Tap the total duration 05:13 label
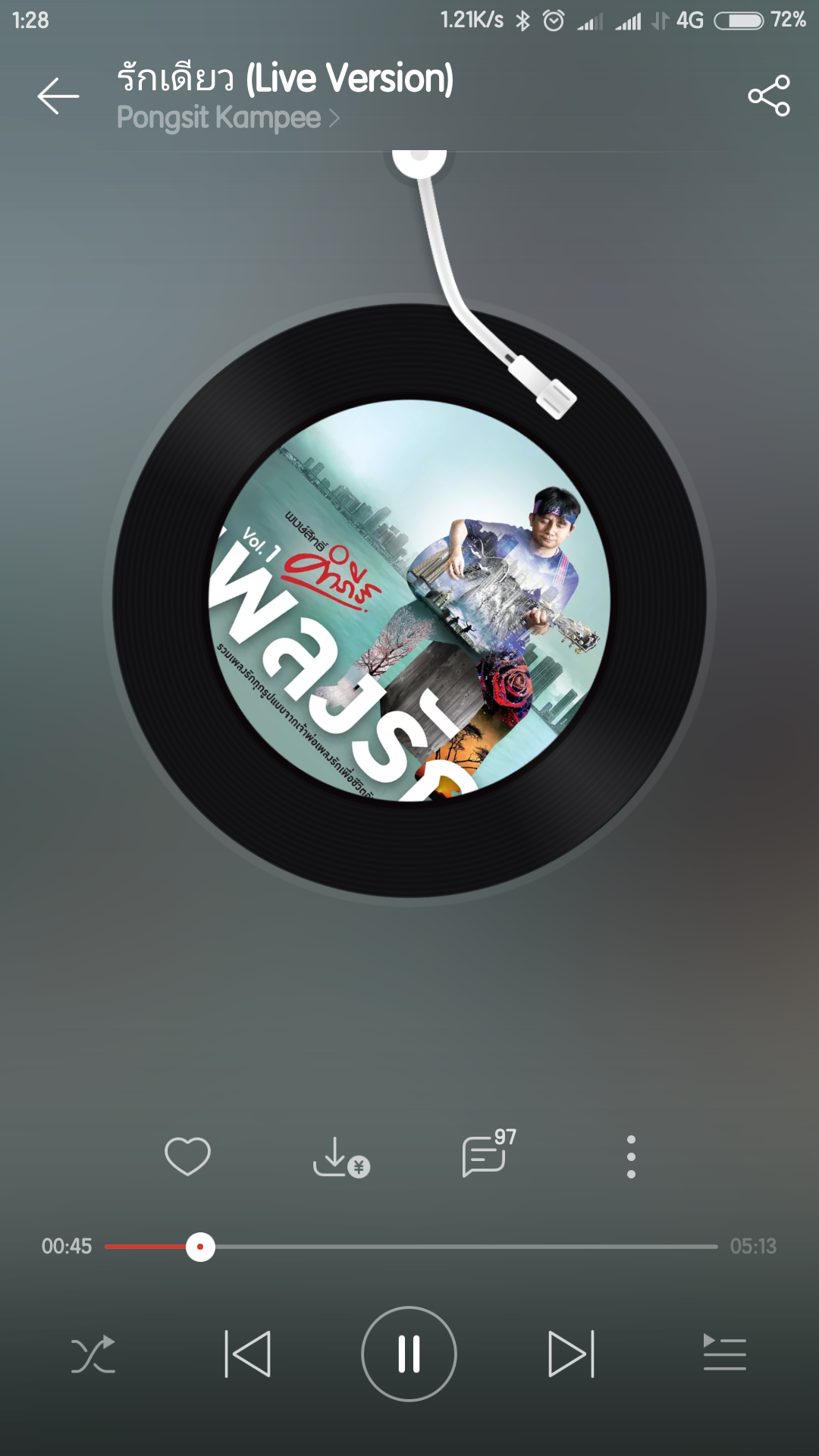Image resolution: width=819 pixels, height=1456 pixels. [753, 1247]
